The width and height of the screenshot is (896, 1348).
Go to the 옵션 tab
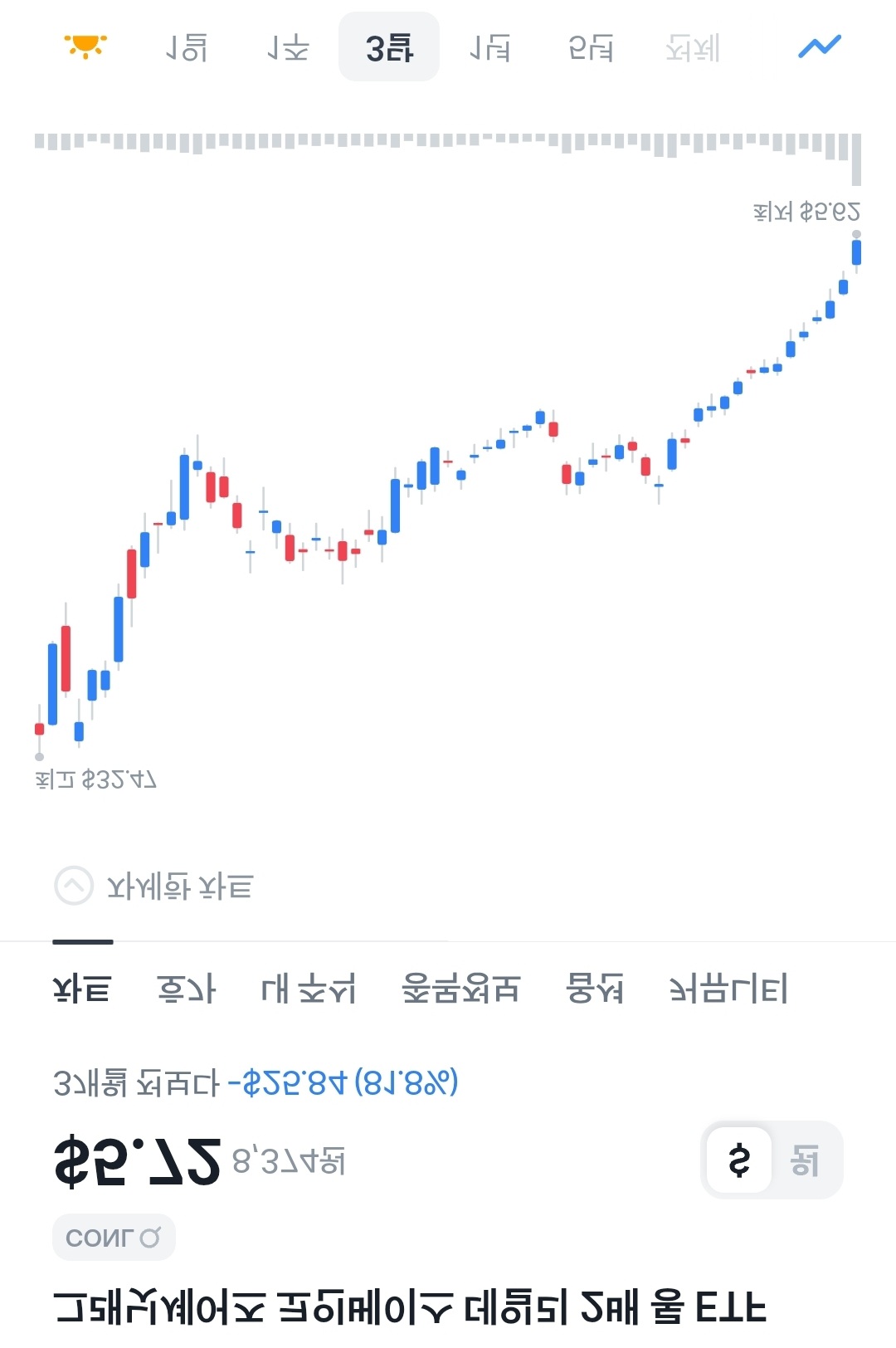[594, 989]
